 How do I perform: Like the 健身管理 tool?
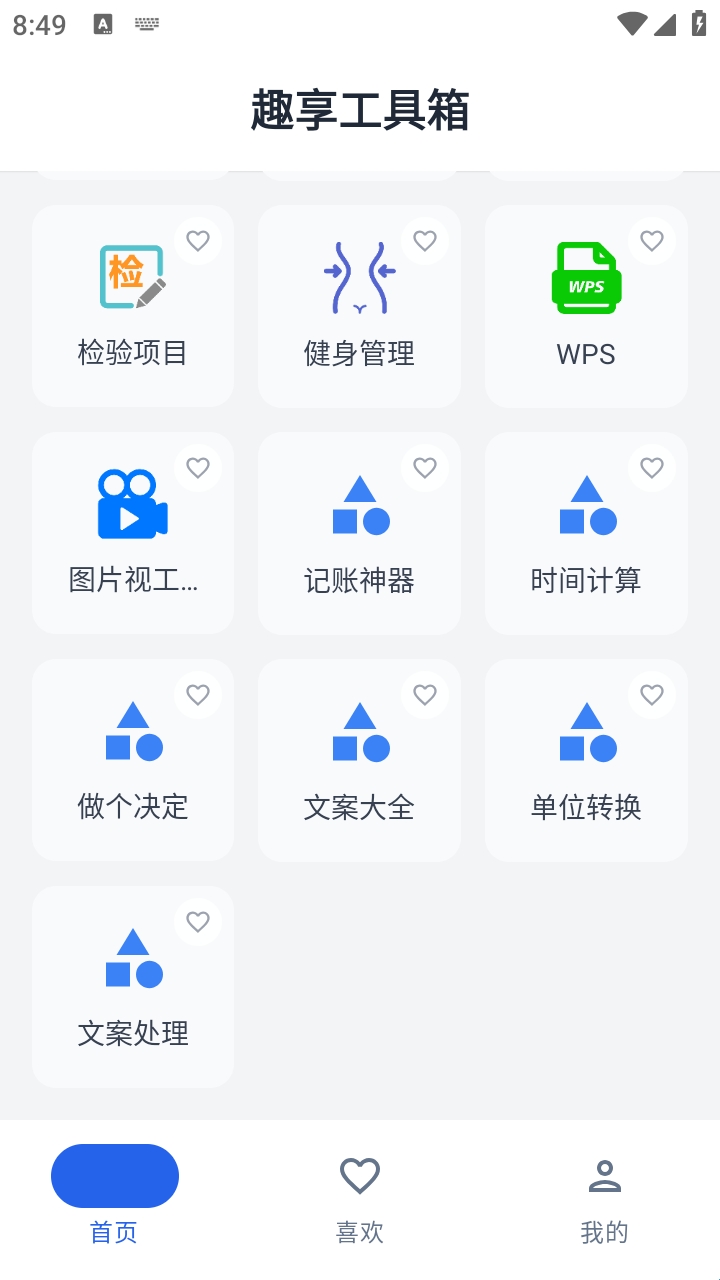[425, 241]
